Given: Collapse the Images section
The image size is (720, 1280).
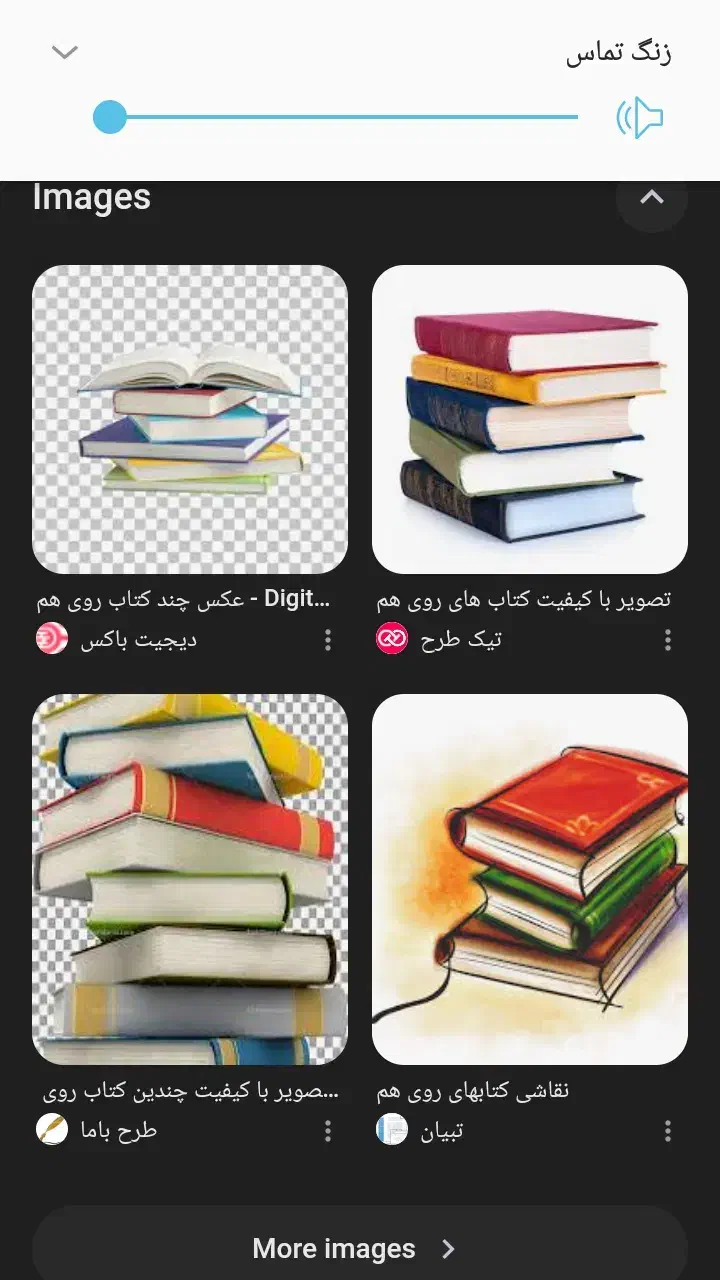Looking at the screenshot, I should (652, 197).
